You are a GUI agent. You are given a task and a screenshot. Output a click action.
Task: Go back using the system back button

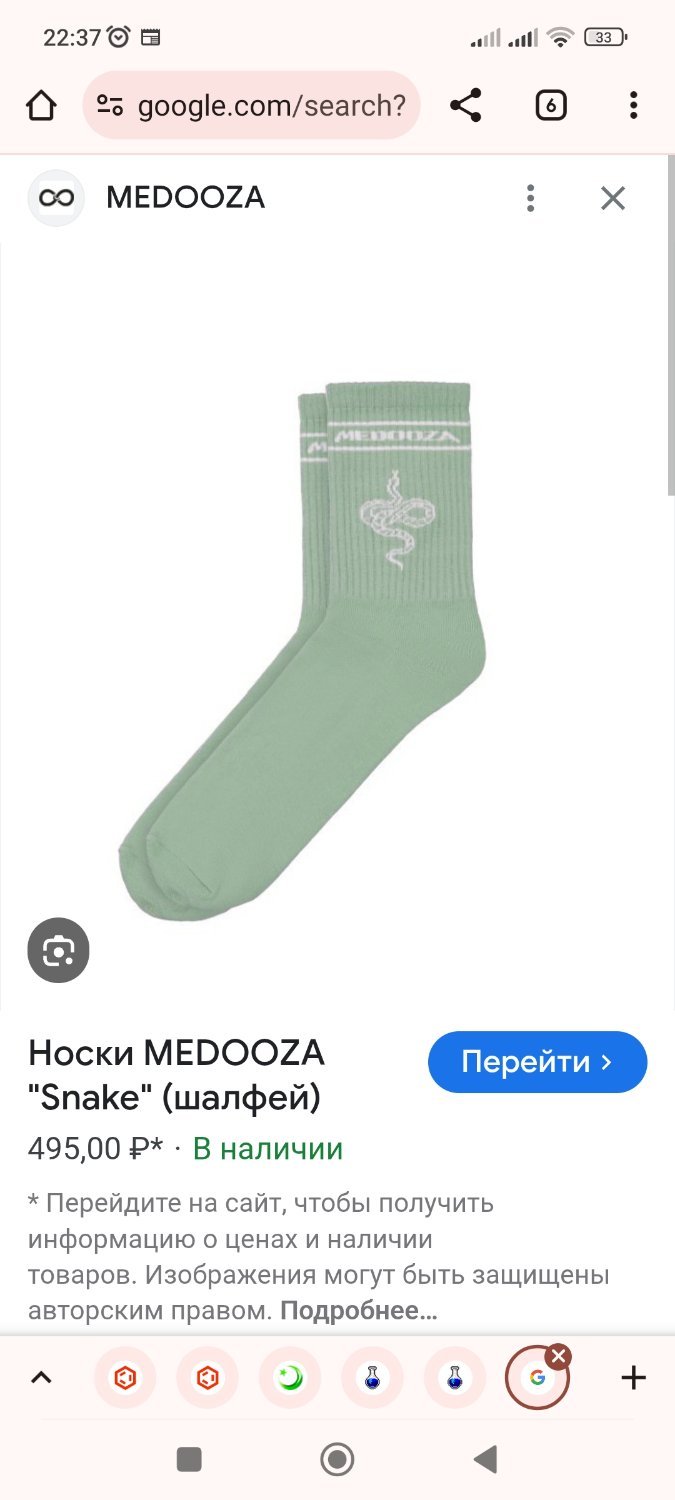click(x=486, y=1460)
